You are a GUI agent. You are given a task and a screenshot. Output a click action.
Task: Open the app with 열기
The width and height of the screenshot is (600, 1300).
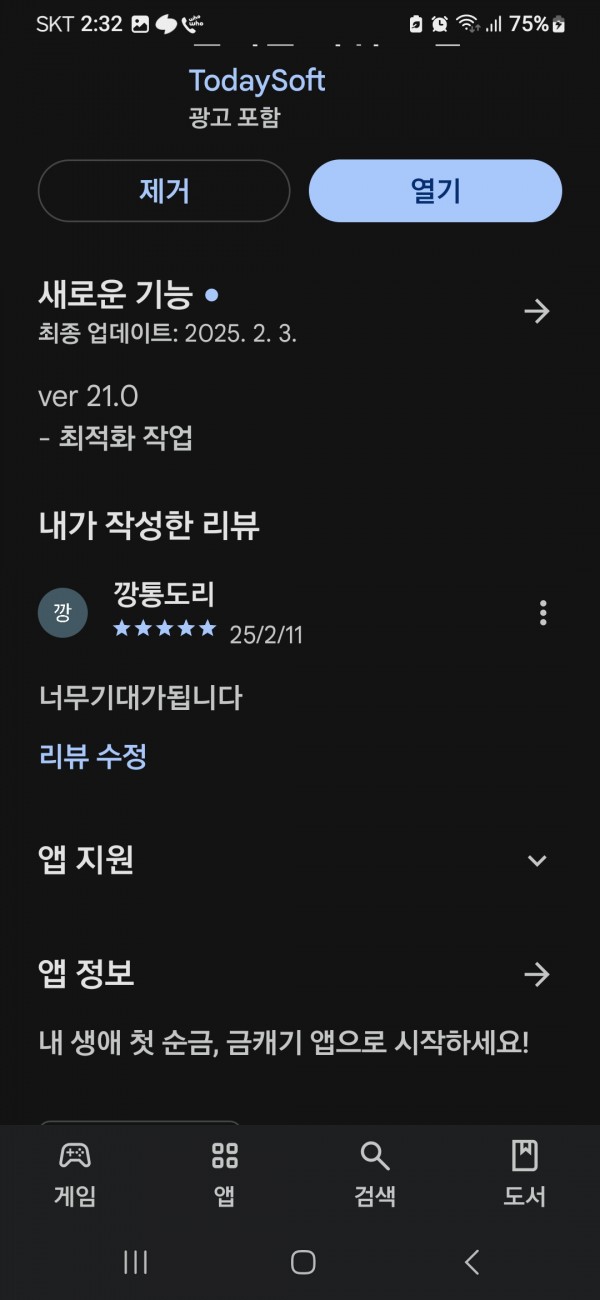(x=435, y=190)
